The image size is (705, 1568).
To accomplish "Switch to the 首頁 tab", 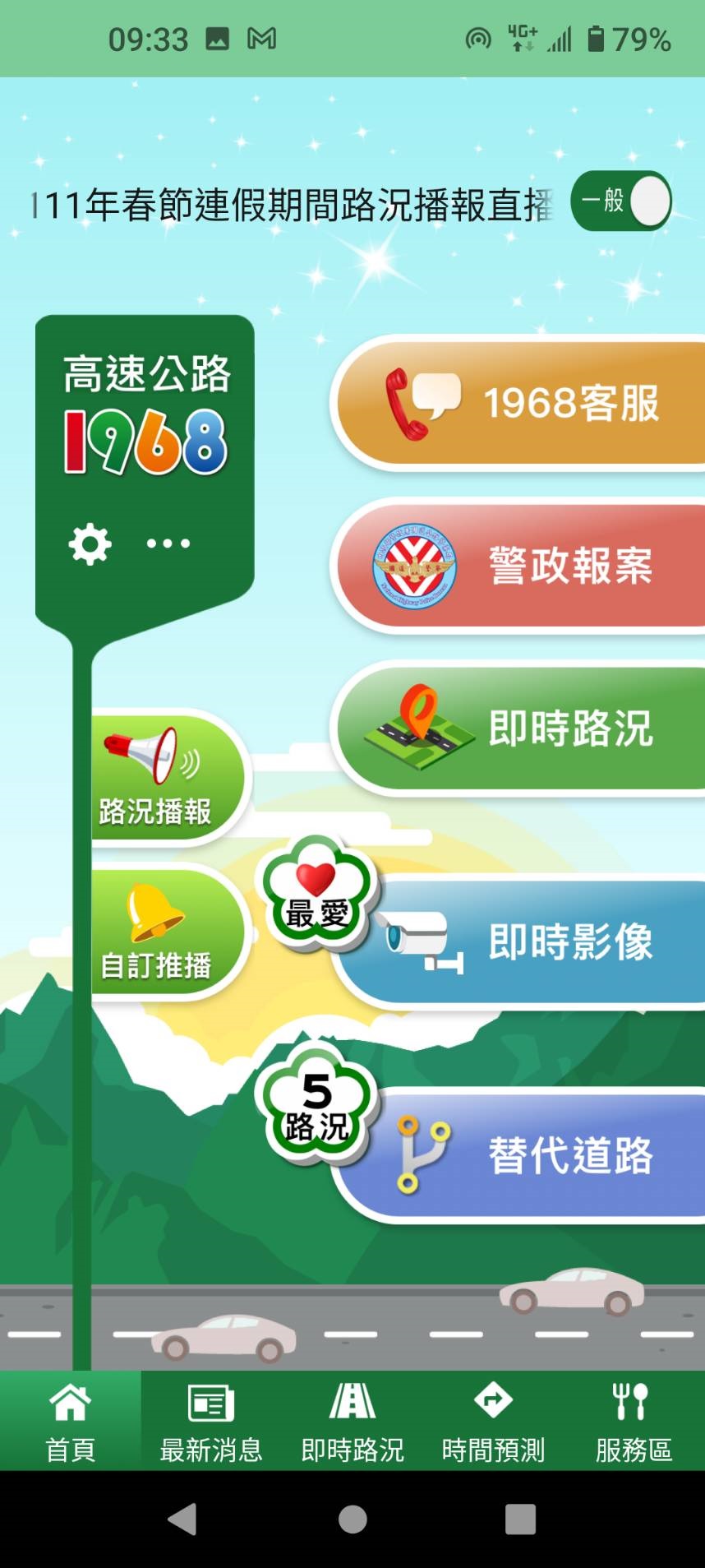I will pos(71,1420).
